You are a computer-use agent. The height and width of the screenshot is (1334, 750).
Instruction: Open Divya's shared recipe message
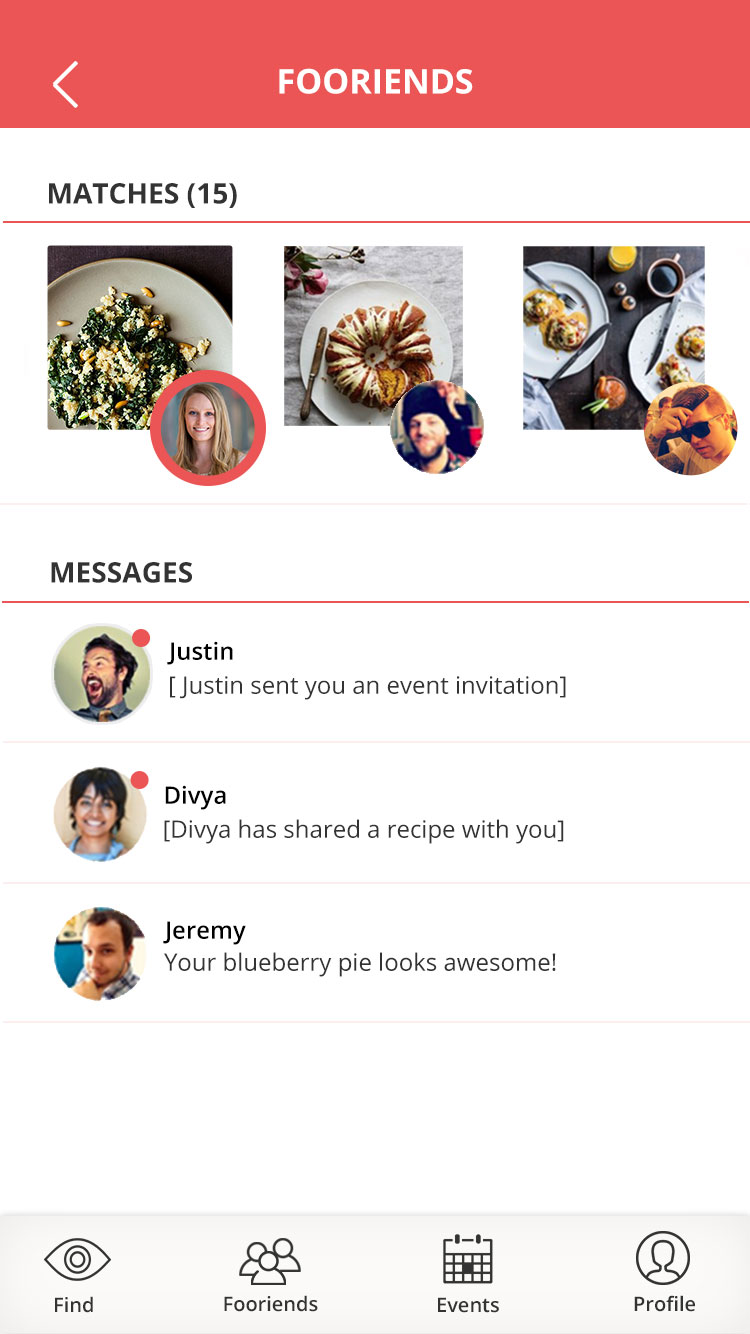pos(375,813)
